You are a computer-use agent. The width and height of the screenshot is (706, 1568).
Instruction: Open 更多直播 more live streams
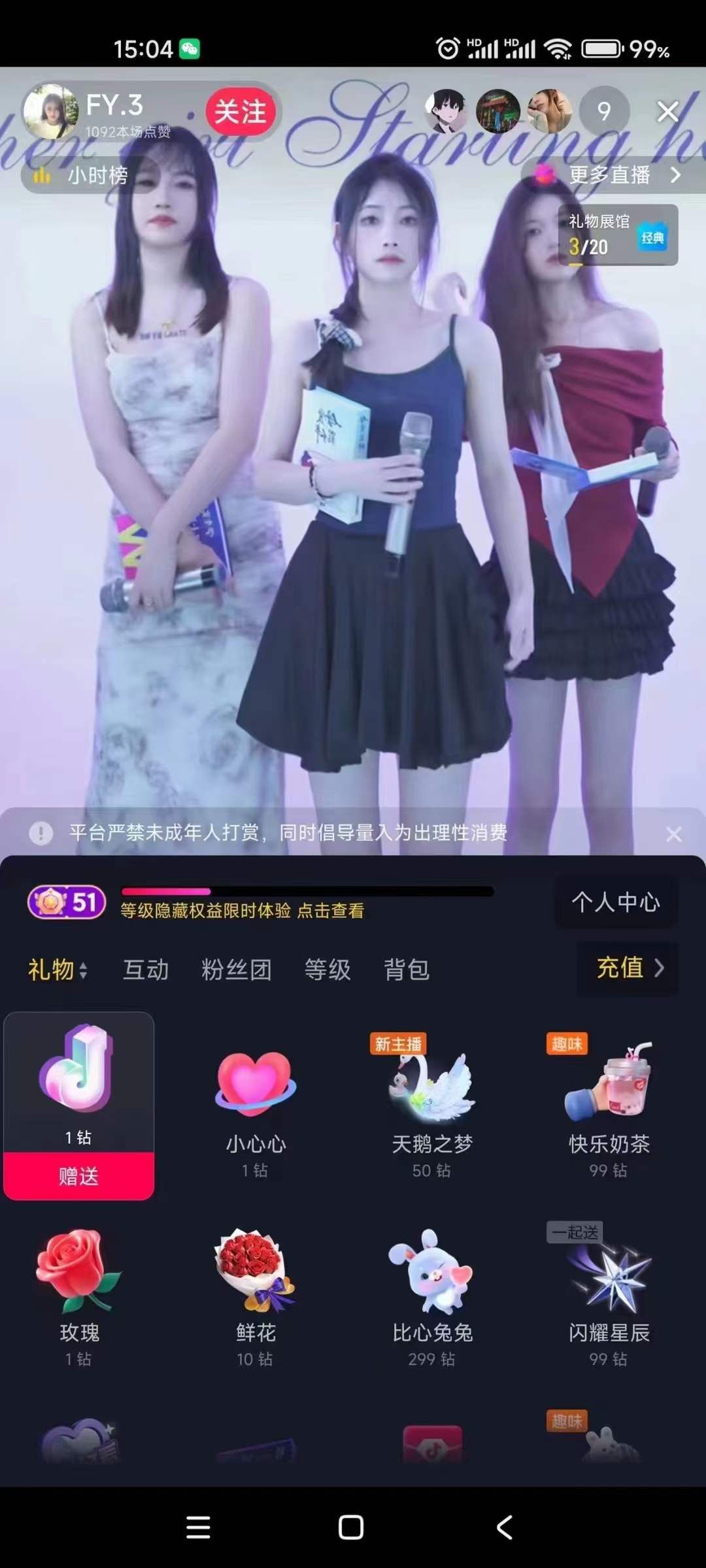pyautogui.click(x=609, y=174)
